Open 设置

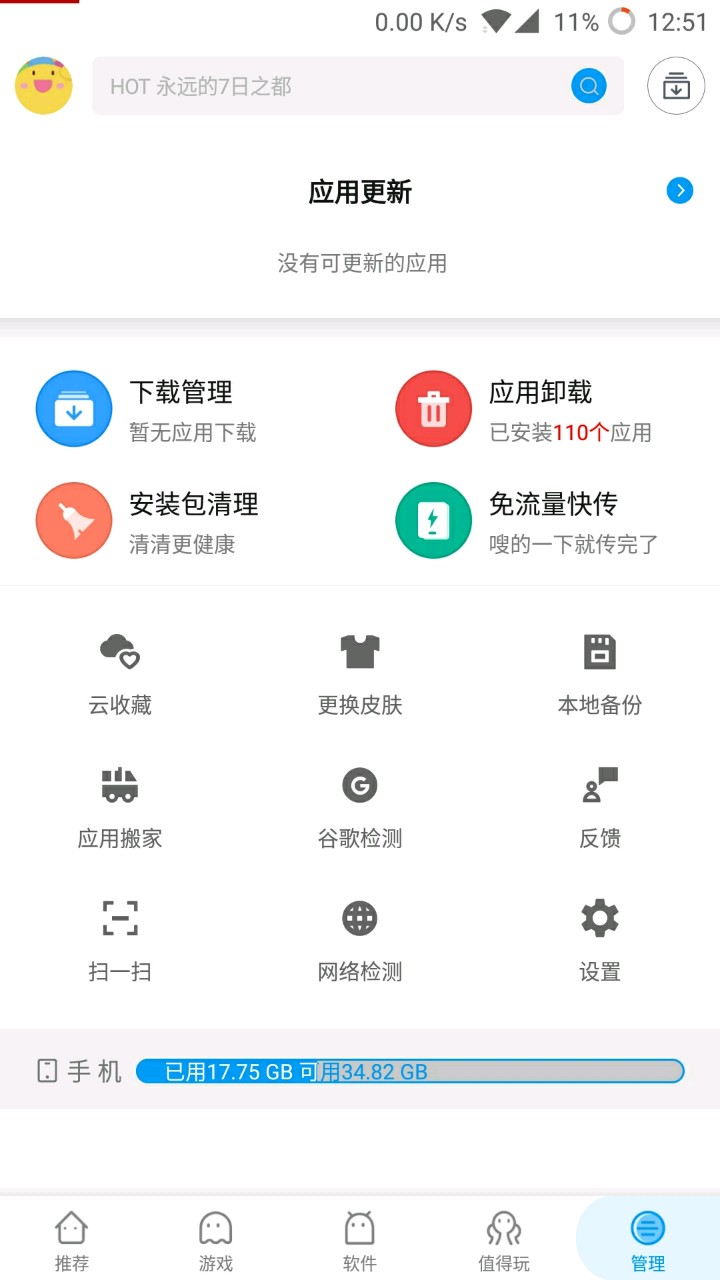(600, 941)
